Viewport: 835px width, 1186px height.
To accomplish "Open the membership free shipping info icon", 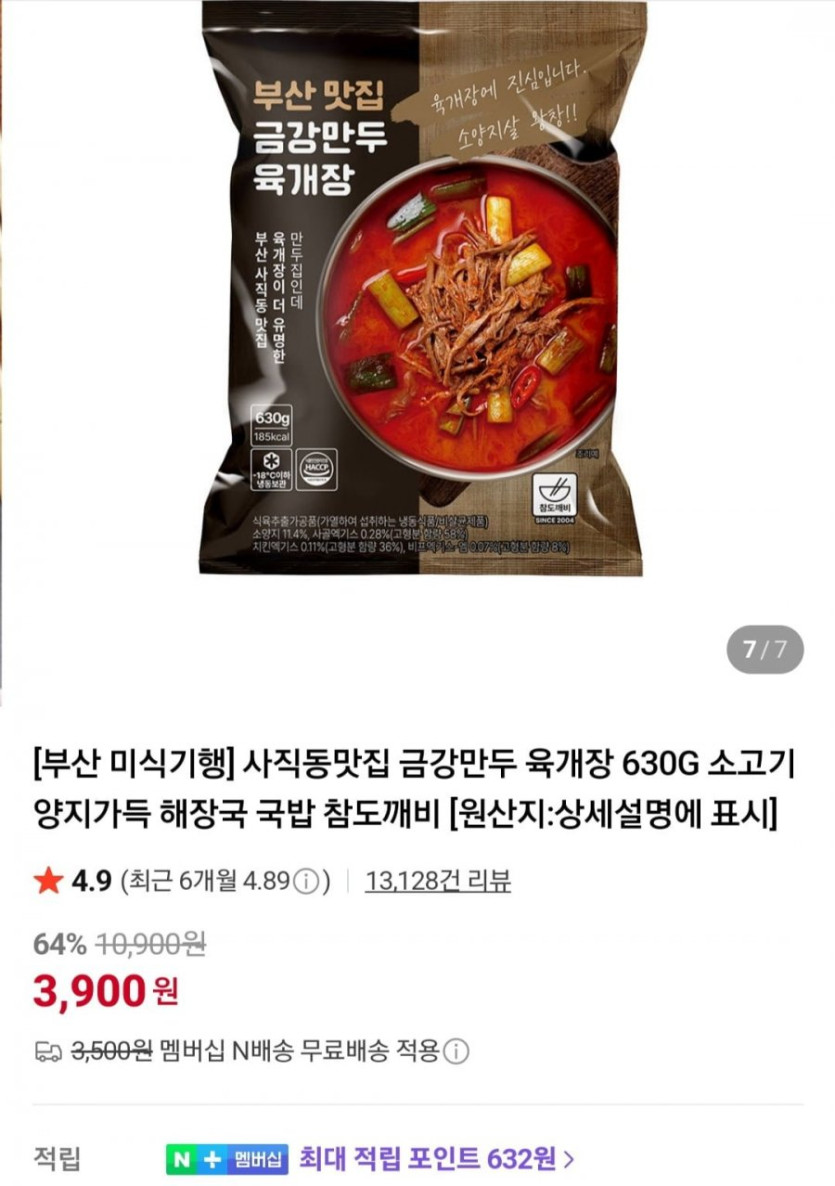I will (x=456, y=1052).
